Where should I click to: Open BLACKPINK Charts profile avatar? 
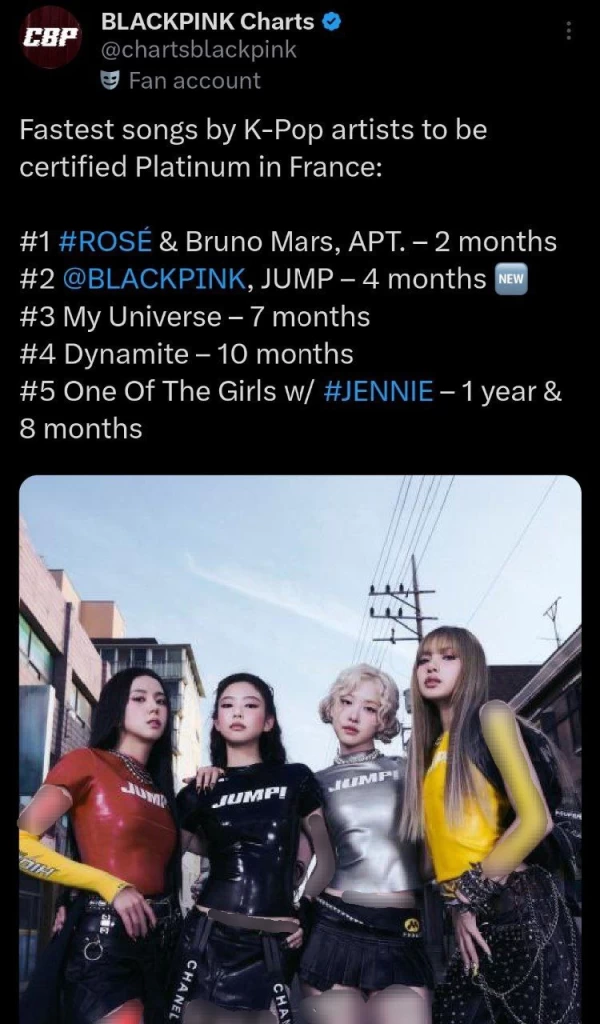(x=52, y=37)
